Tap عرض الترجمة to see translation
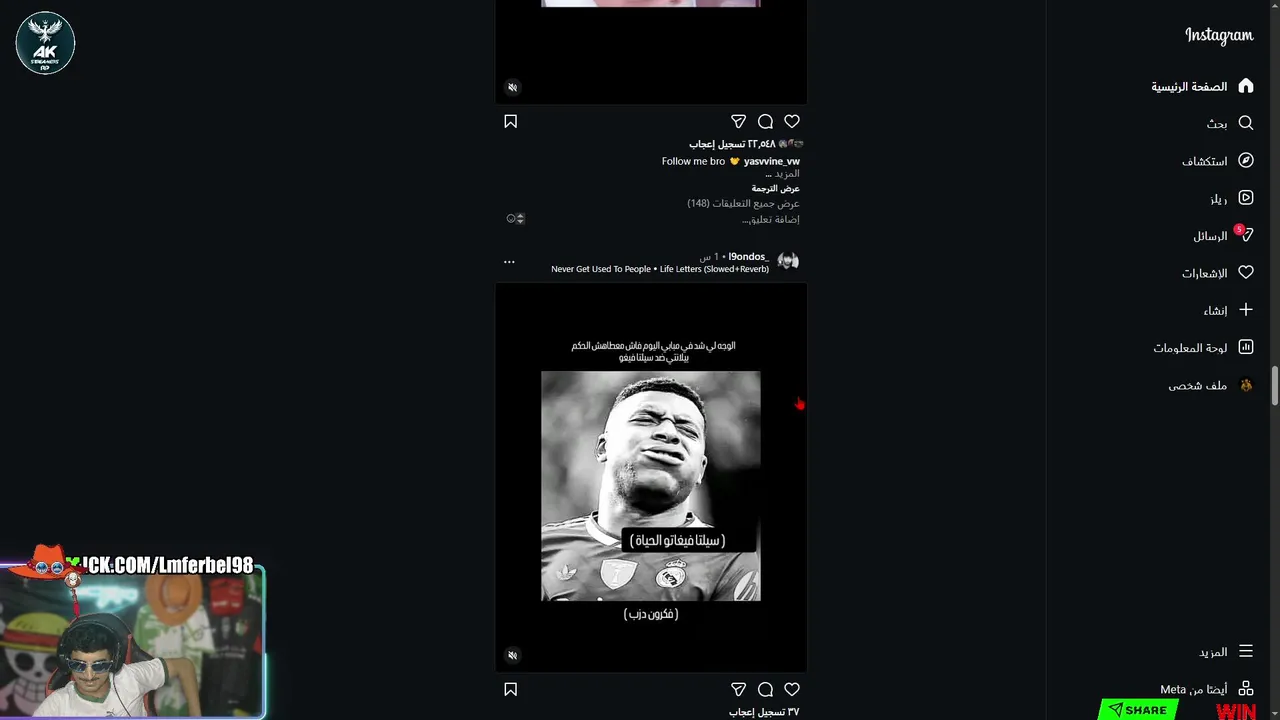The height and width of the screenshot is (720, 1280). [x=775, y=188]
